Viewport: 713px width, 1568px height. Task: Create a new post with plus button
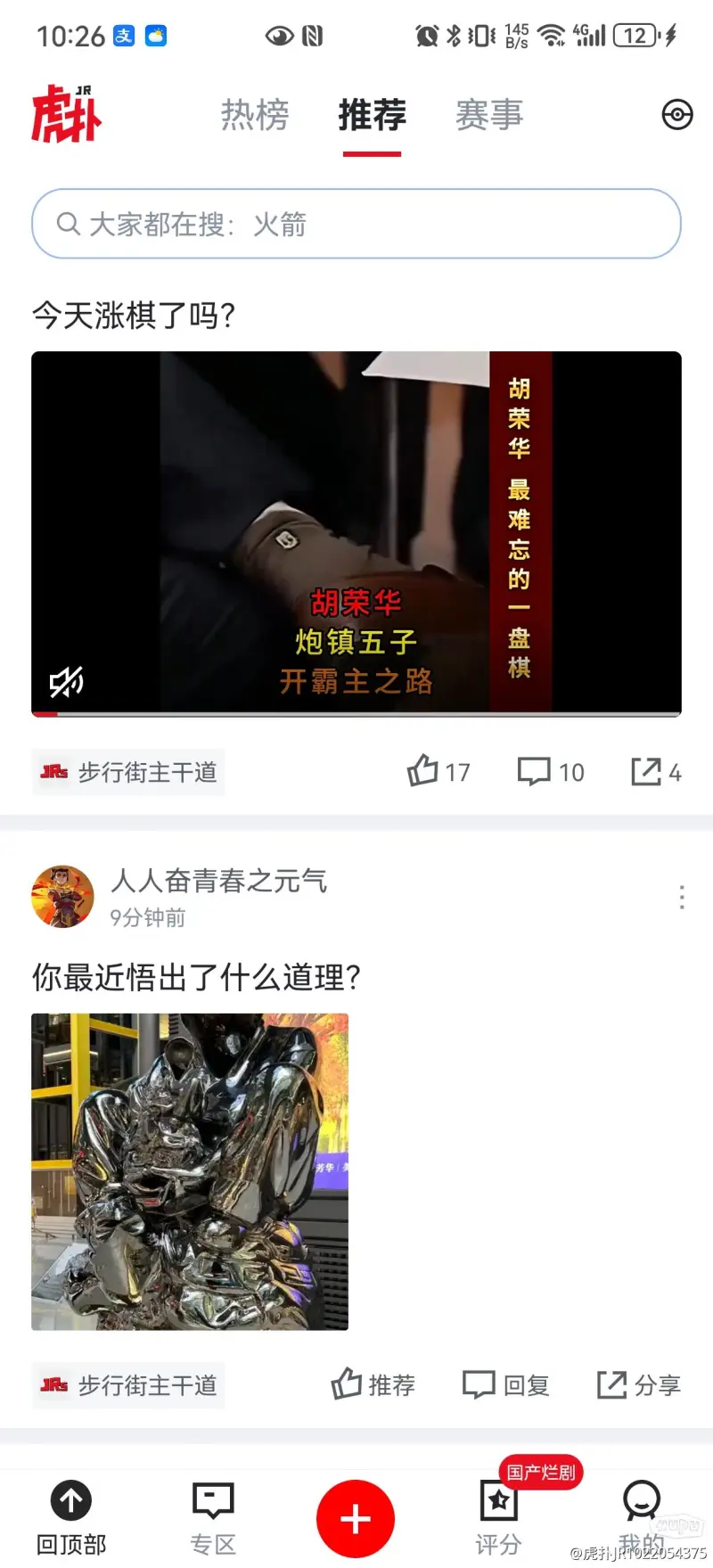[x=356, y=1519]
